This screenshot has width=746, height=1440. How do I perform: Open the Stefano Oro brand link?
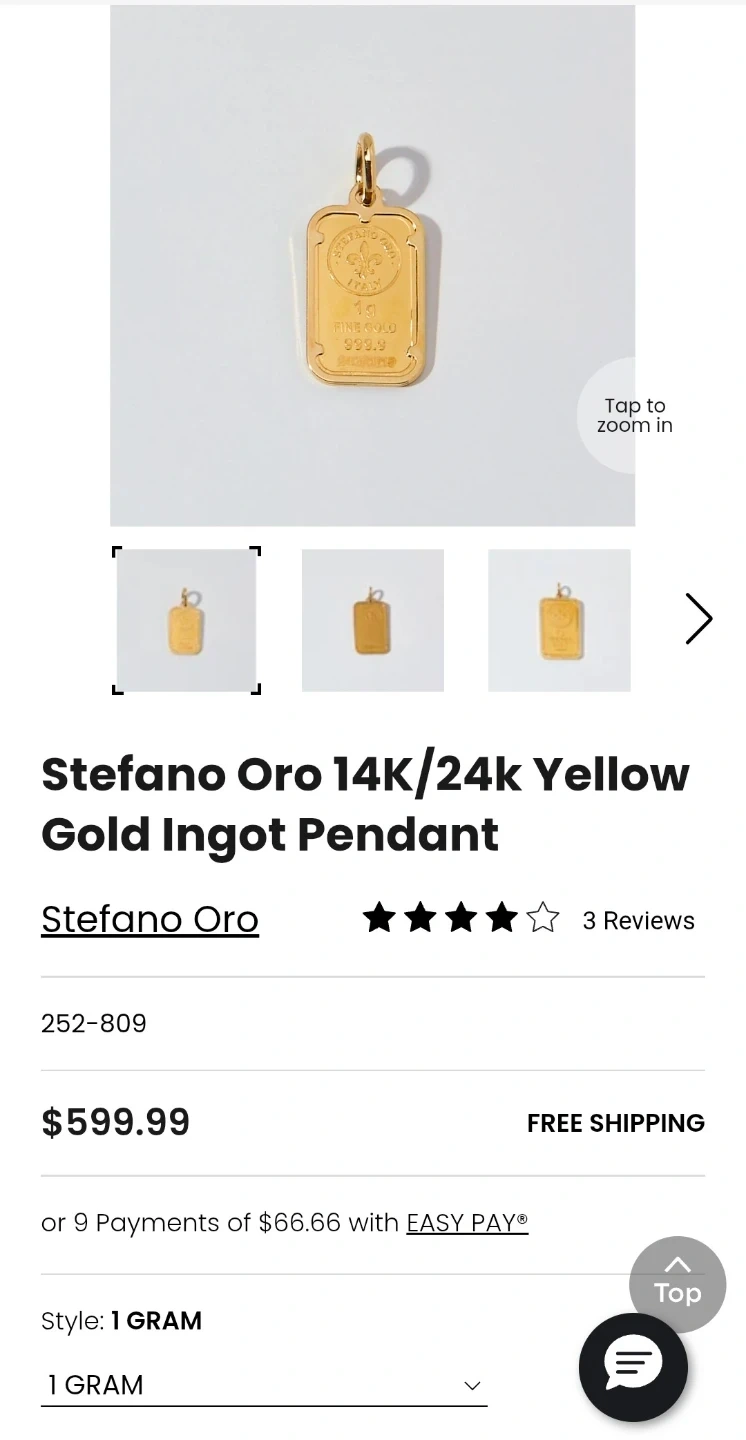tap(150, 919)
